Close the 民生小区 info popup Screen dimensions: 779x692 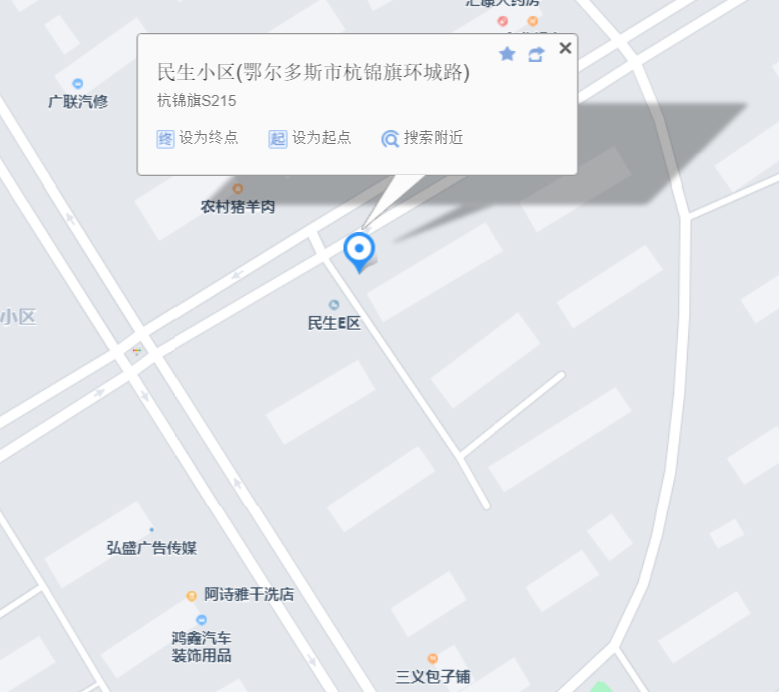(565, 48)
